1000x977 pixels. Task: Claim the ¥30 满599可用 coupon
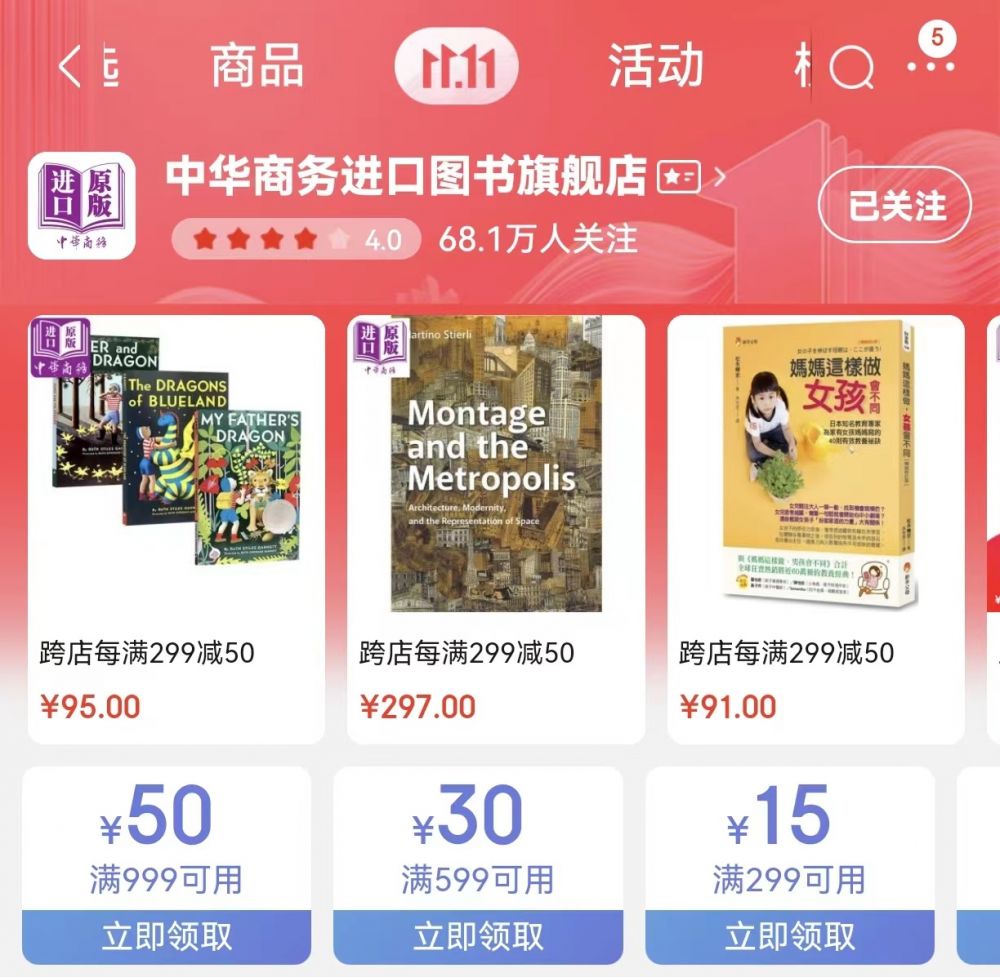pyautogui.click(x=478, y=936)
